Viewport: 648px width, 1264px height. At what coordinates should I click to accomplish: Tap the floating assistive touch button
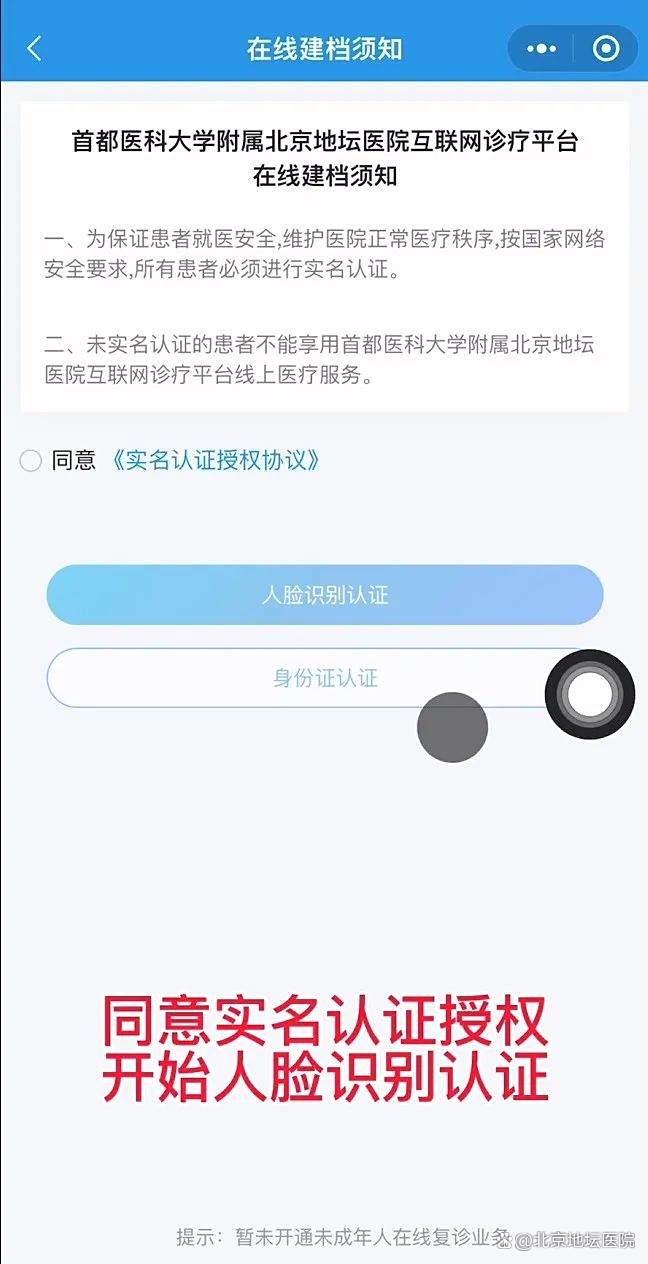(x=590, y=694)
